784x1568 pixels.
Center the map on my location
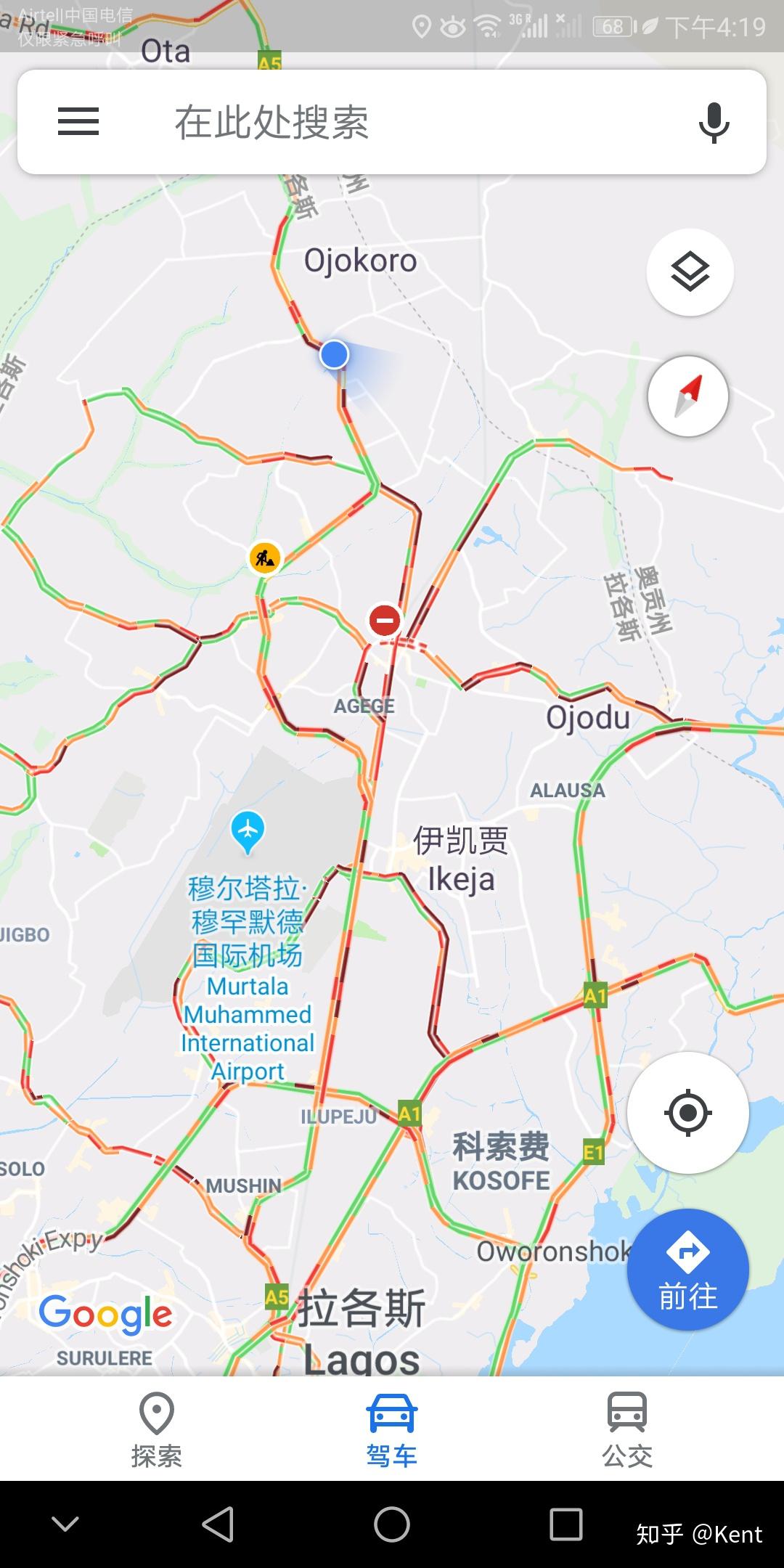(687, 1112)
